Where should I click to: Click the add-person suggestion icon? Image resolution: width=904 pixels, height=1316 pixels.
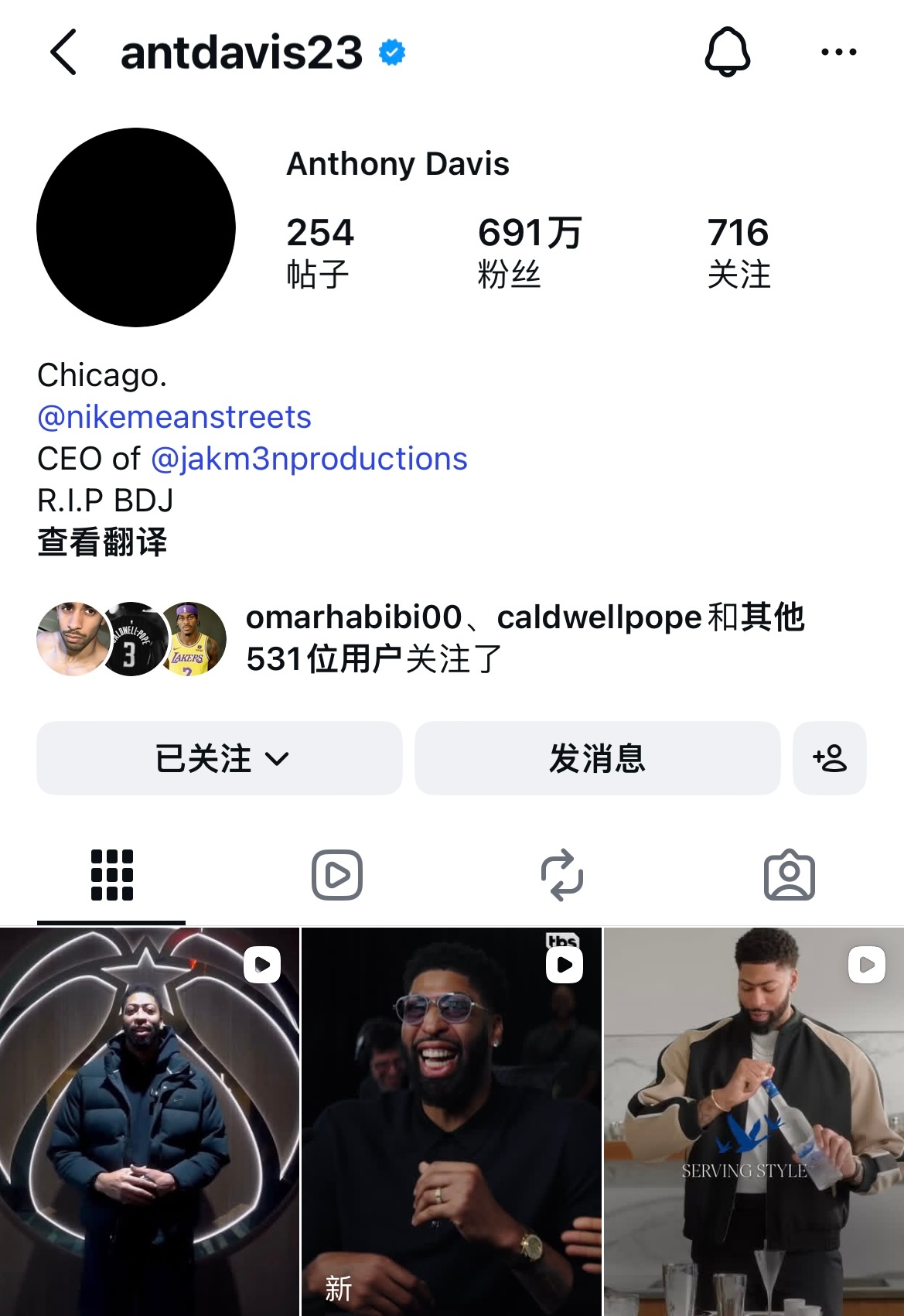(x=830, y=758)
